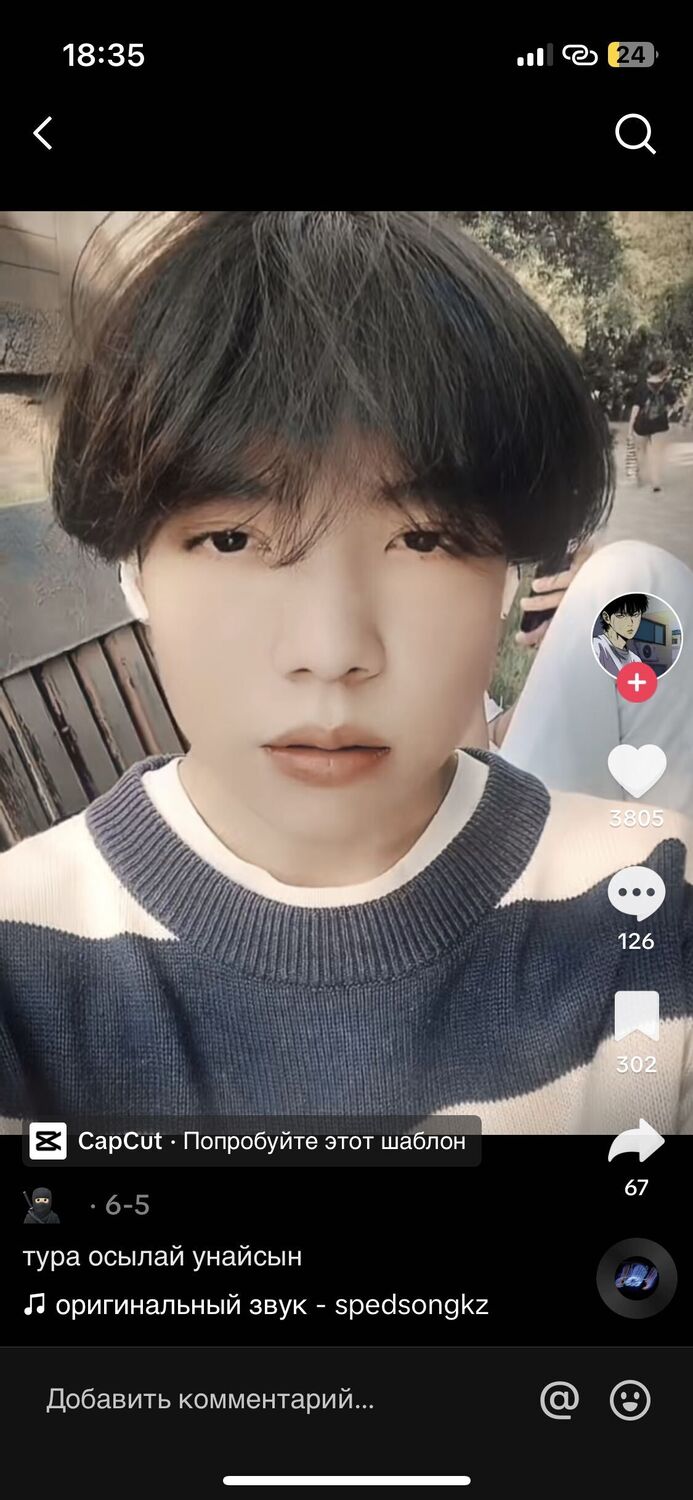Like this video with the heart
Image resolution: width=693 pixels, height=1500 pixels.
(x=637, y=772)
